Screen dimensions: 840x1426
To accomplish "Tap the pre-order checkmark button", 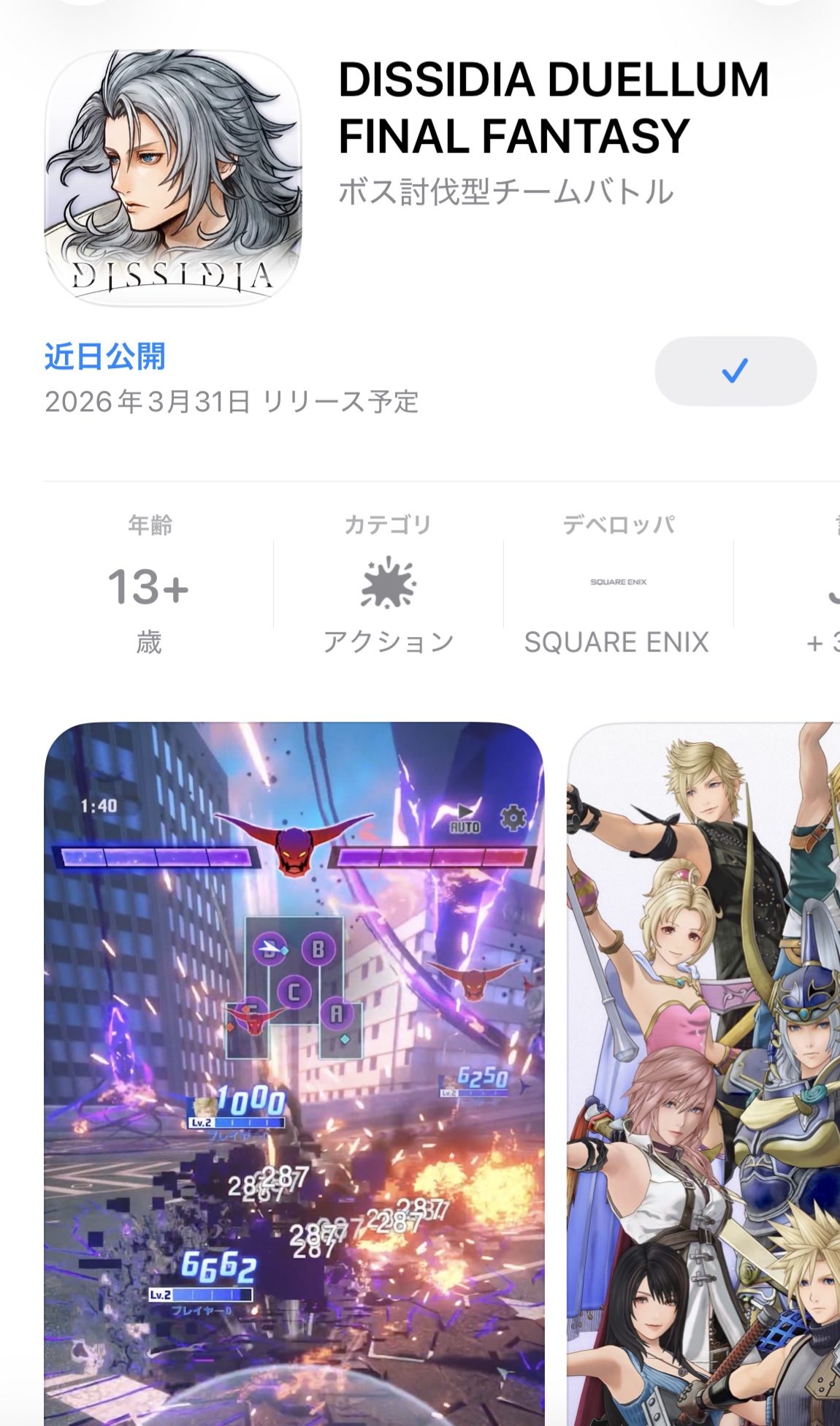I will coord(735,371).
